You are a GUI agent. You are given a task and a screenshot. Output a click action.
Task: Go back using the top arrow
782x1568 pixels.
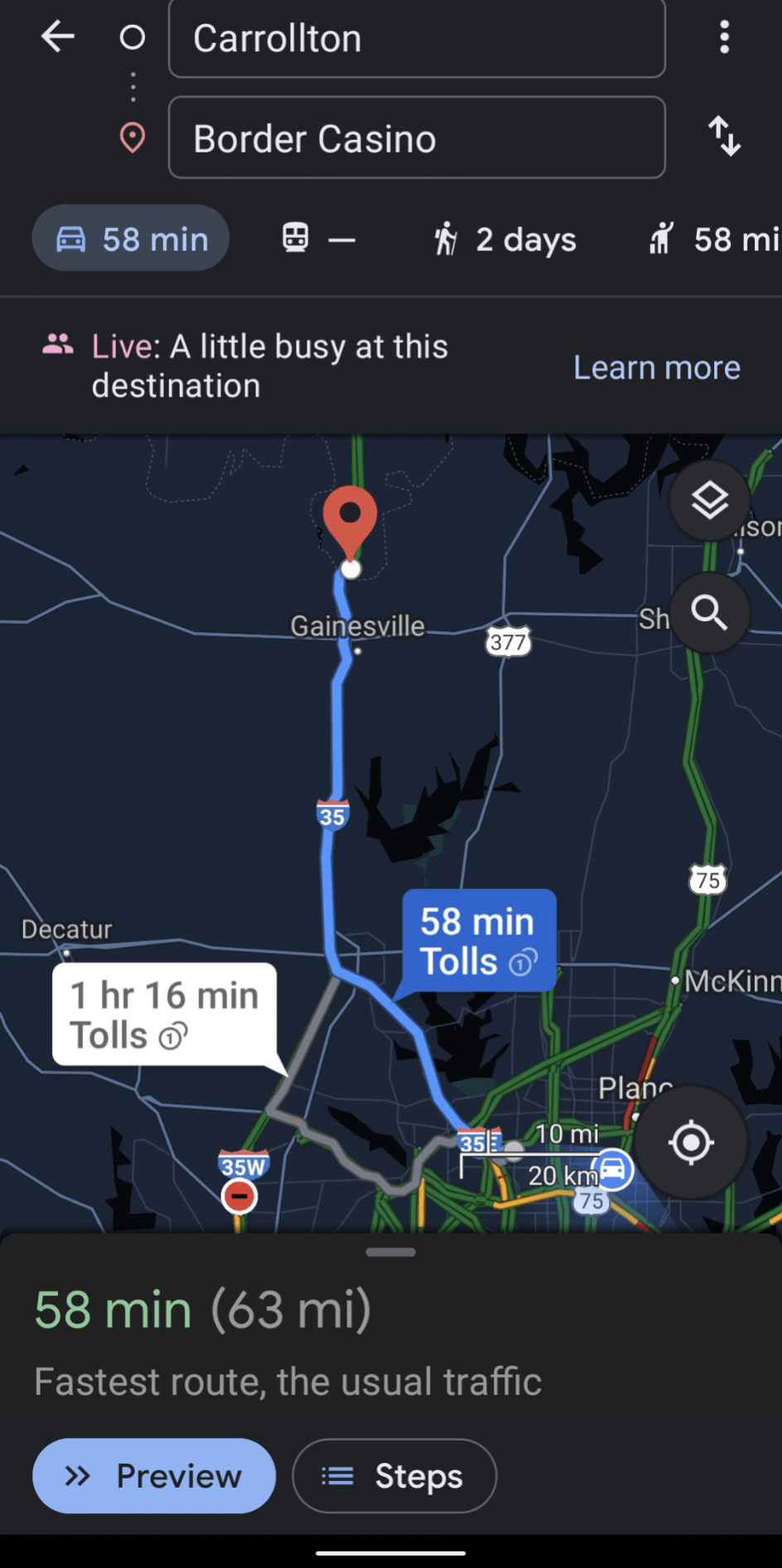58,37
